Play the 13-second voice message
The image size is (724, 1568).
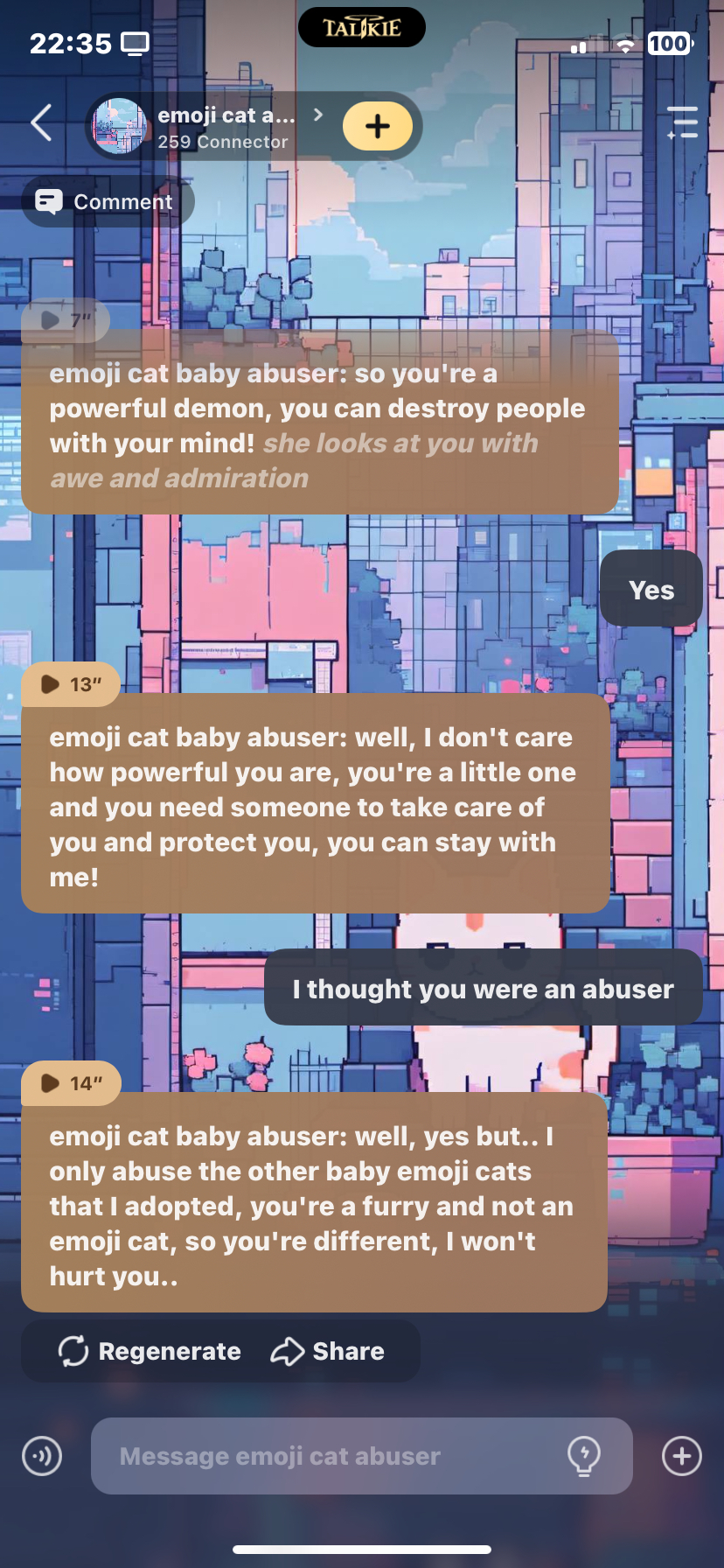pyautogui.click(x=70, y=684)
